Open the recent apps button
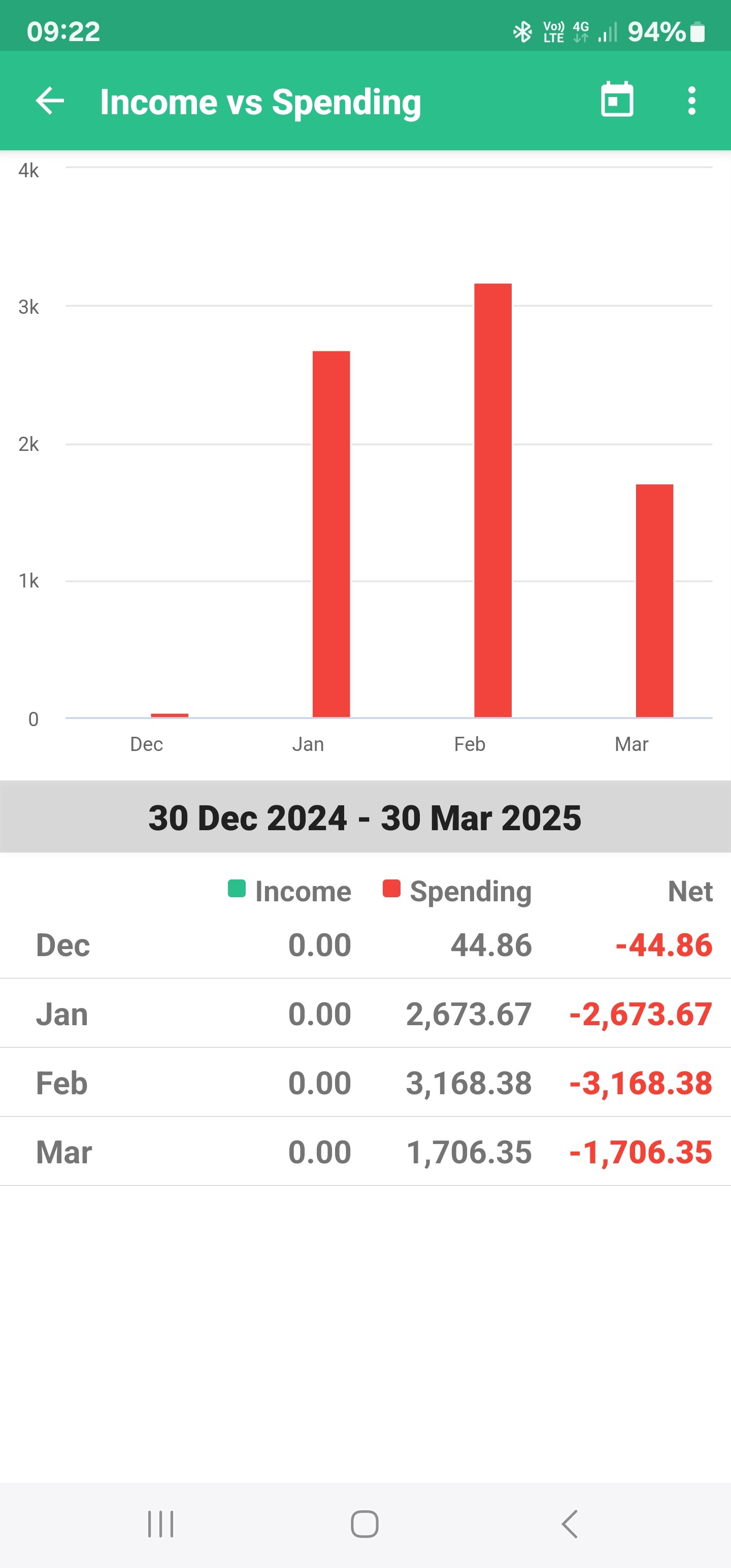This screenshot has height=1568, width=731. coord(161,1524)
